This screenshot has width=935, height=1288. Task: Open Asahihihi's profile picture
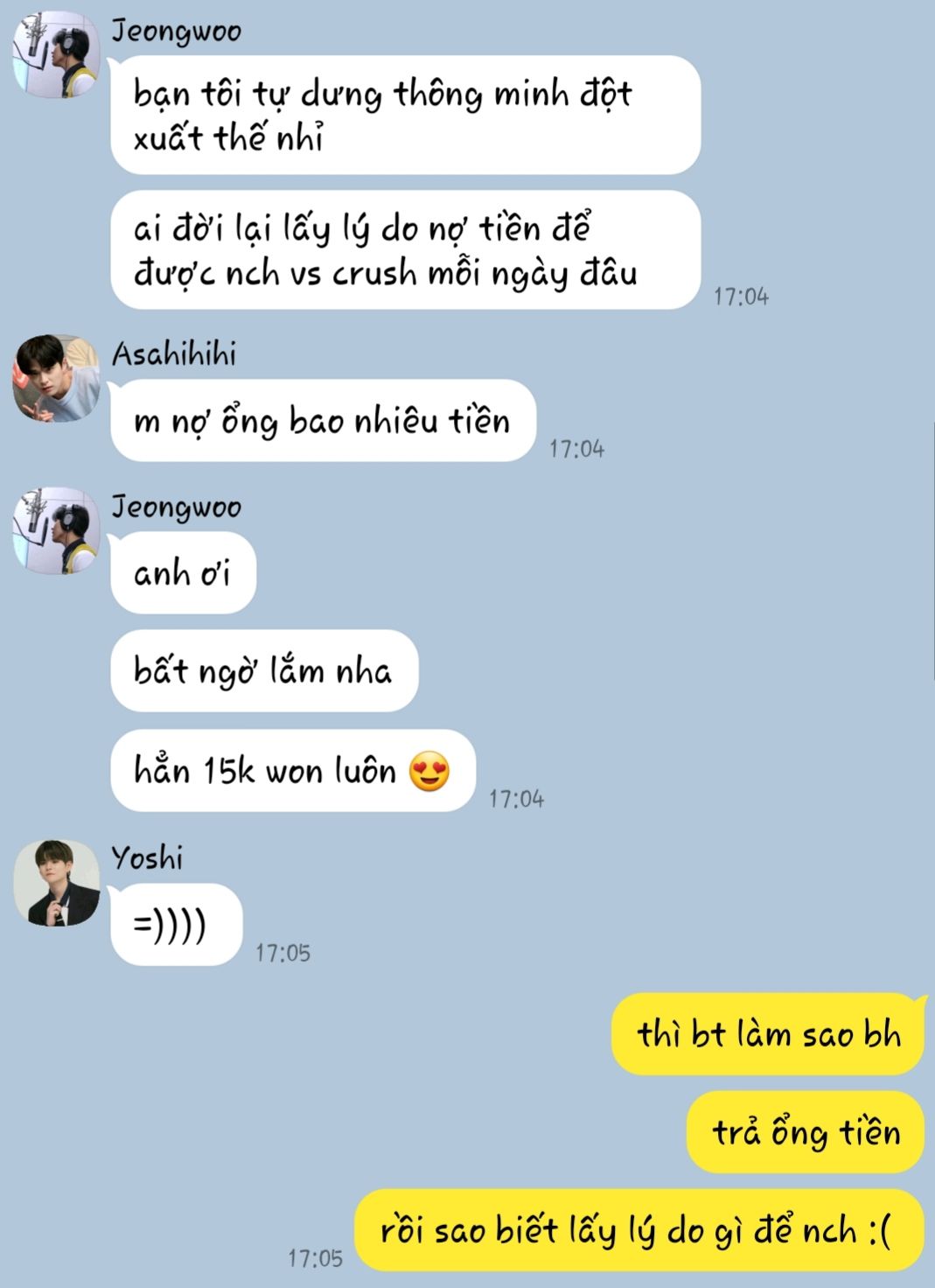[56, 378]
